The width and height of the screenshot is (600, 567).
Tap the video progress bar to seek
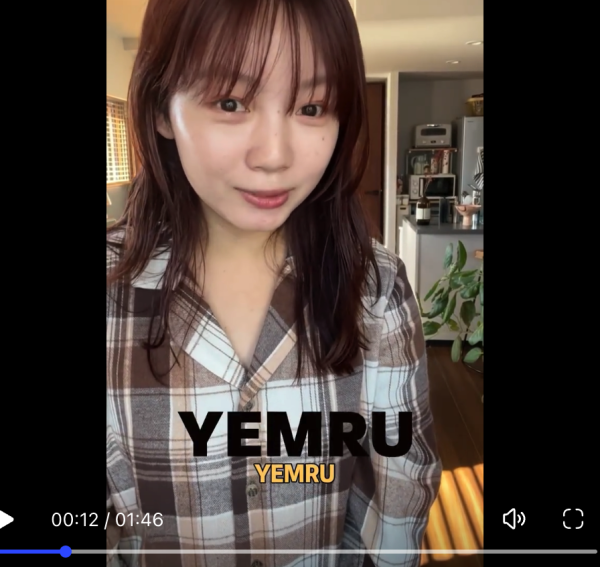coord(300,551)
